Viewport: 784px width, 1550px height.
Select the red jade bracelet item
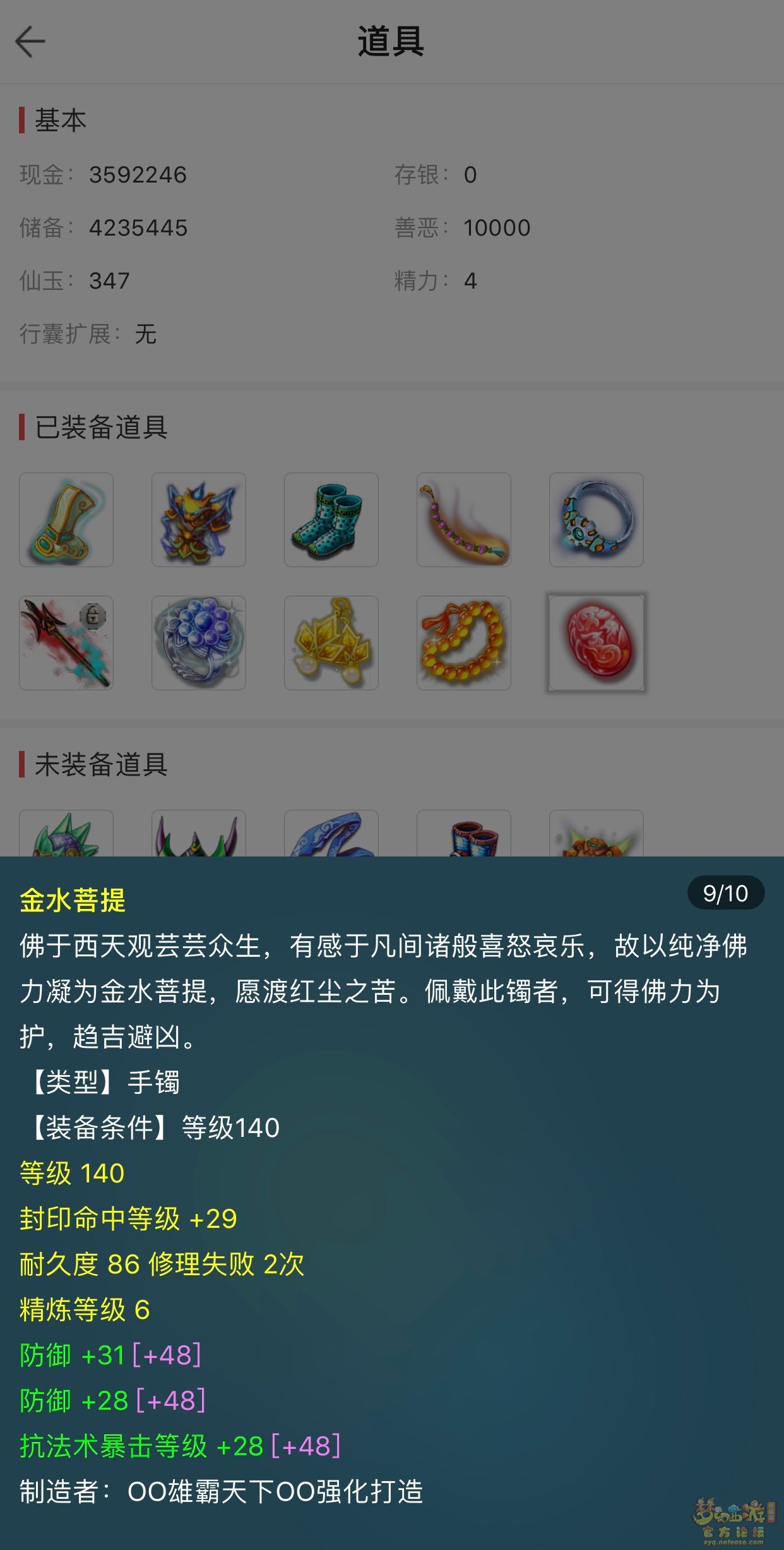pos(597,643)
